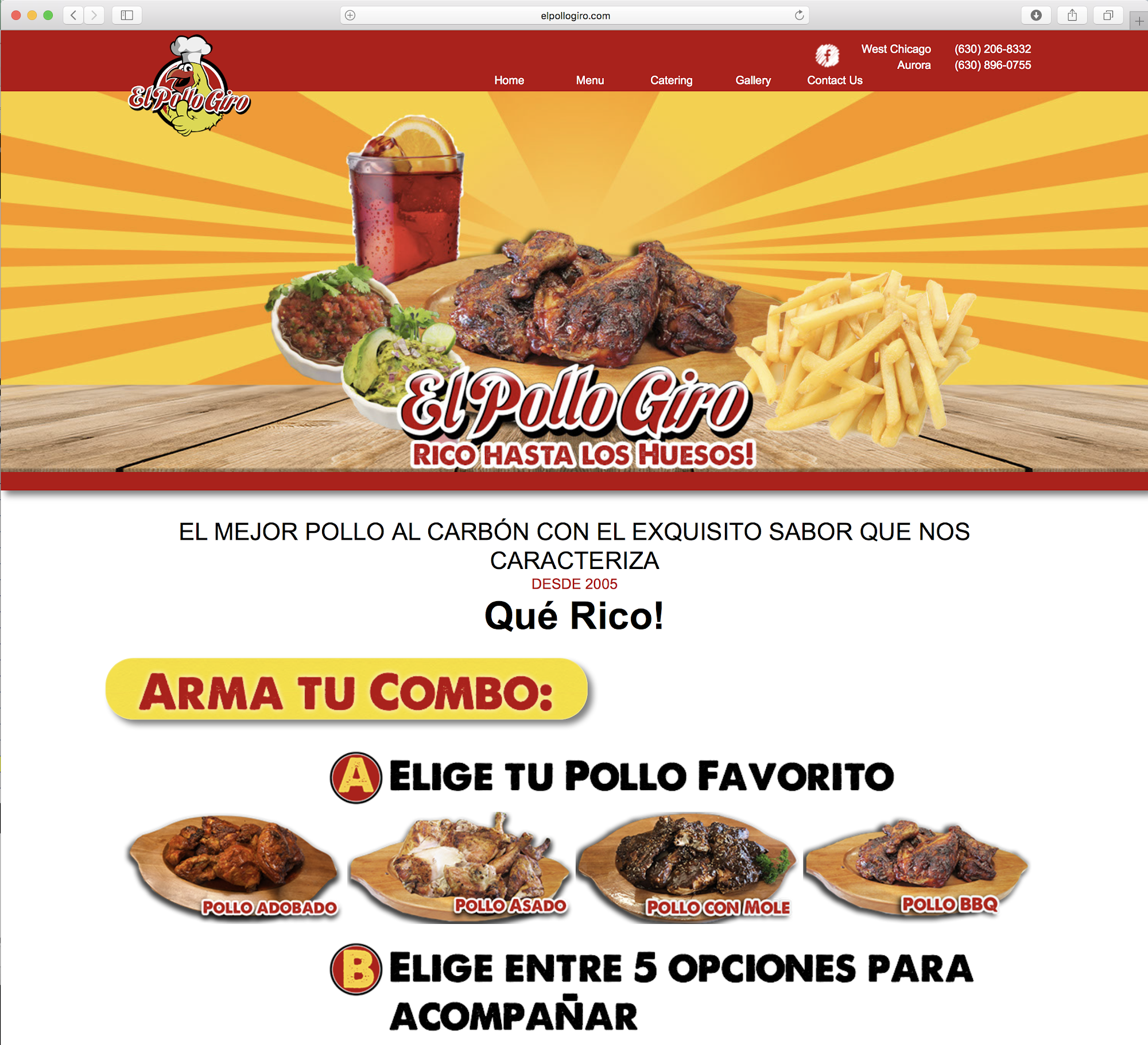
Task: Show browser downloads
Action: 1035,16
